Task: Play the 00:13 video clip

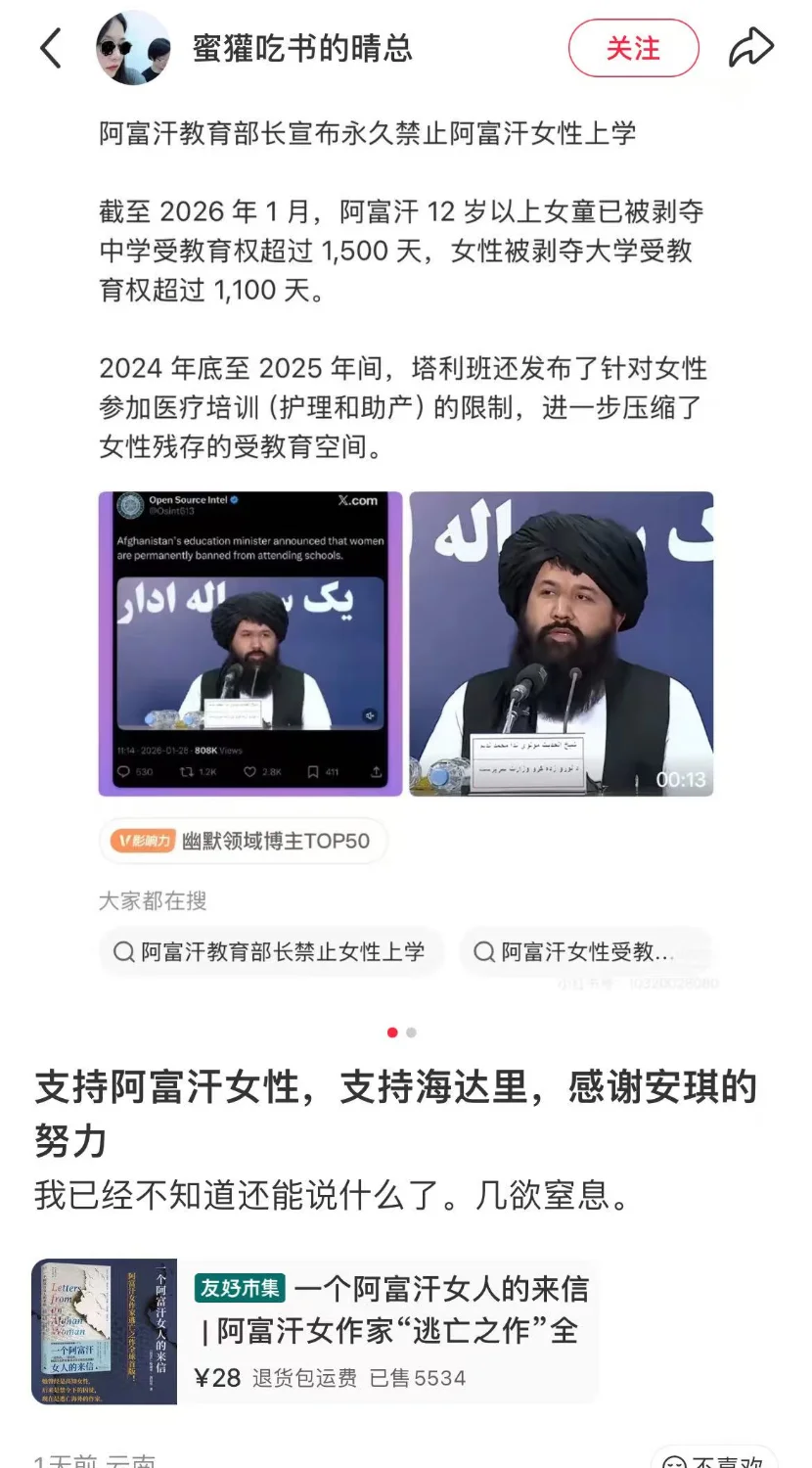Action: [x=561, y=643]
